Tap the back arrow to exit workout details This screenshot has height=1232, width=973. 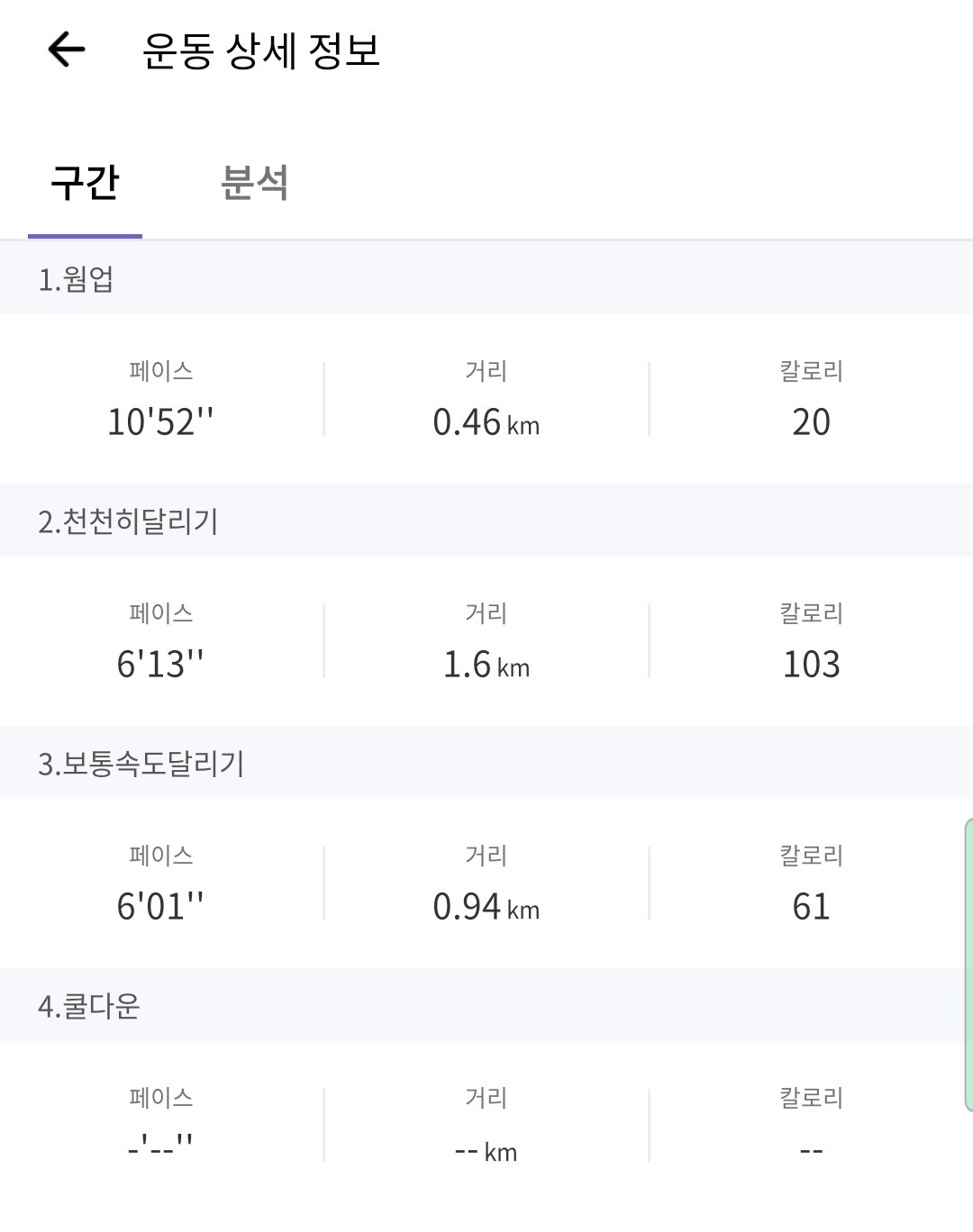(63, 52)
